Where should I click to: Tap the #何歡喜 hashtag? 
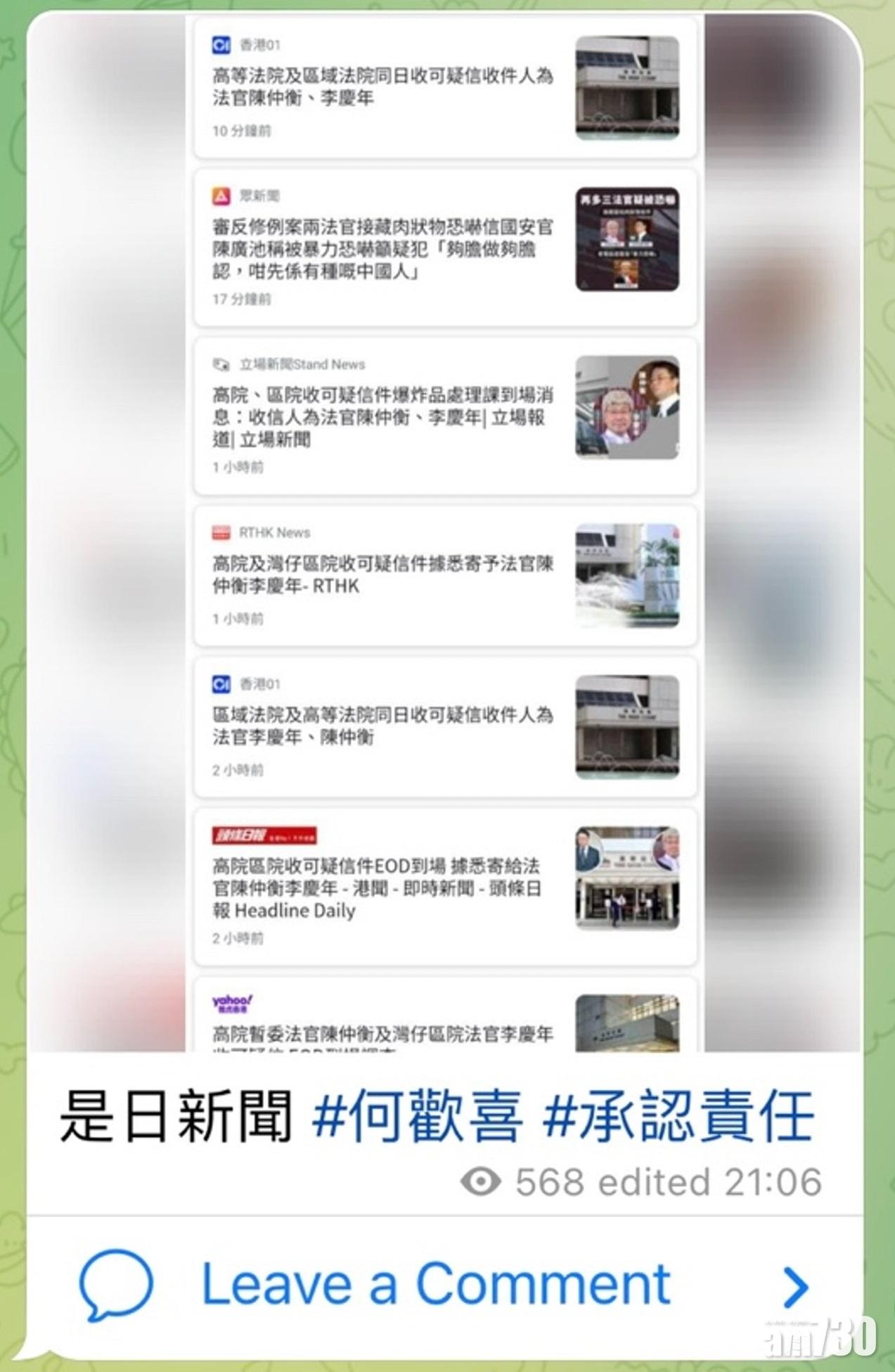(418, 1117)
